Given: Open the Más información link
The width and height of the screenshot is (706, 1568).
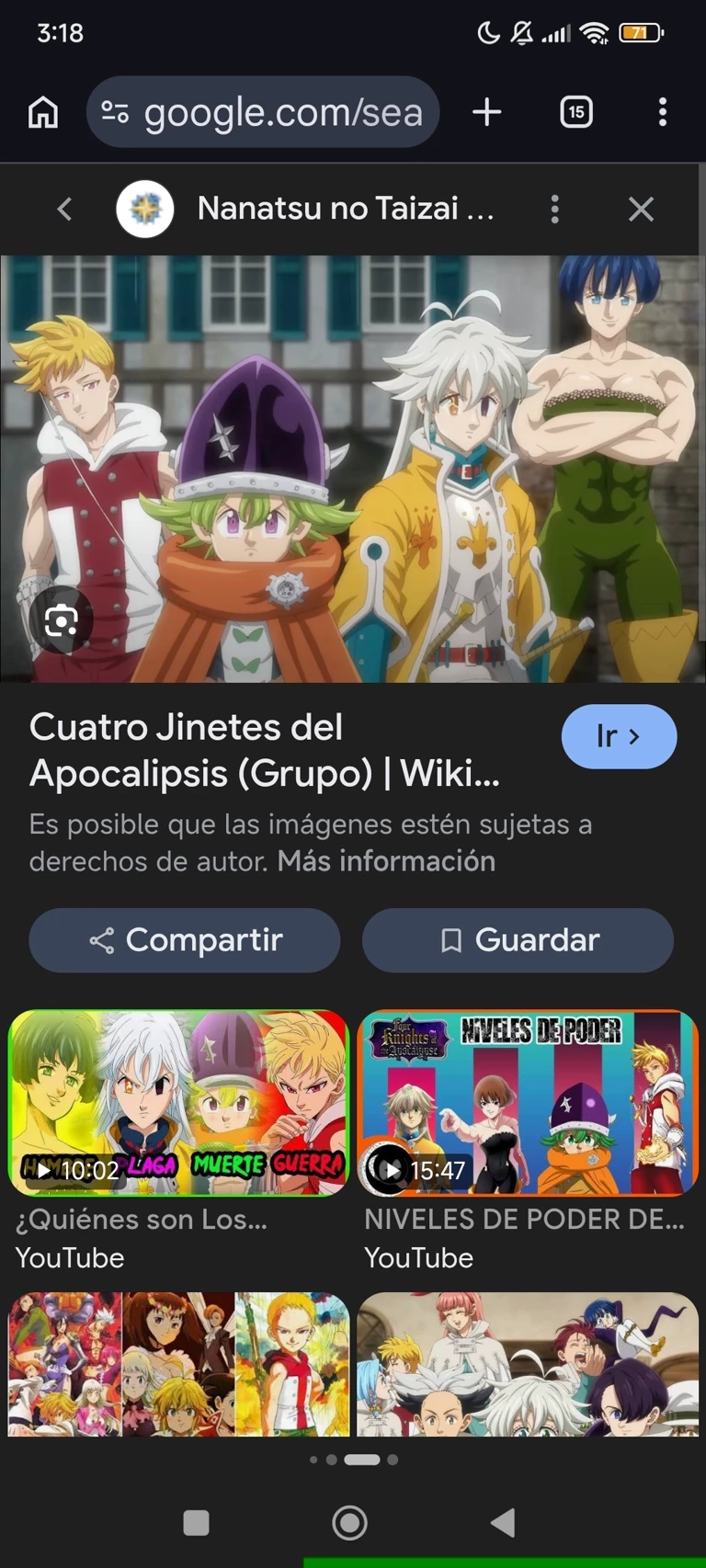Looking at the screenshot, I should pos(386,861).
